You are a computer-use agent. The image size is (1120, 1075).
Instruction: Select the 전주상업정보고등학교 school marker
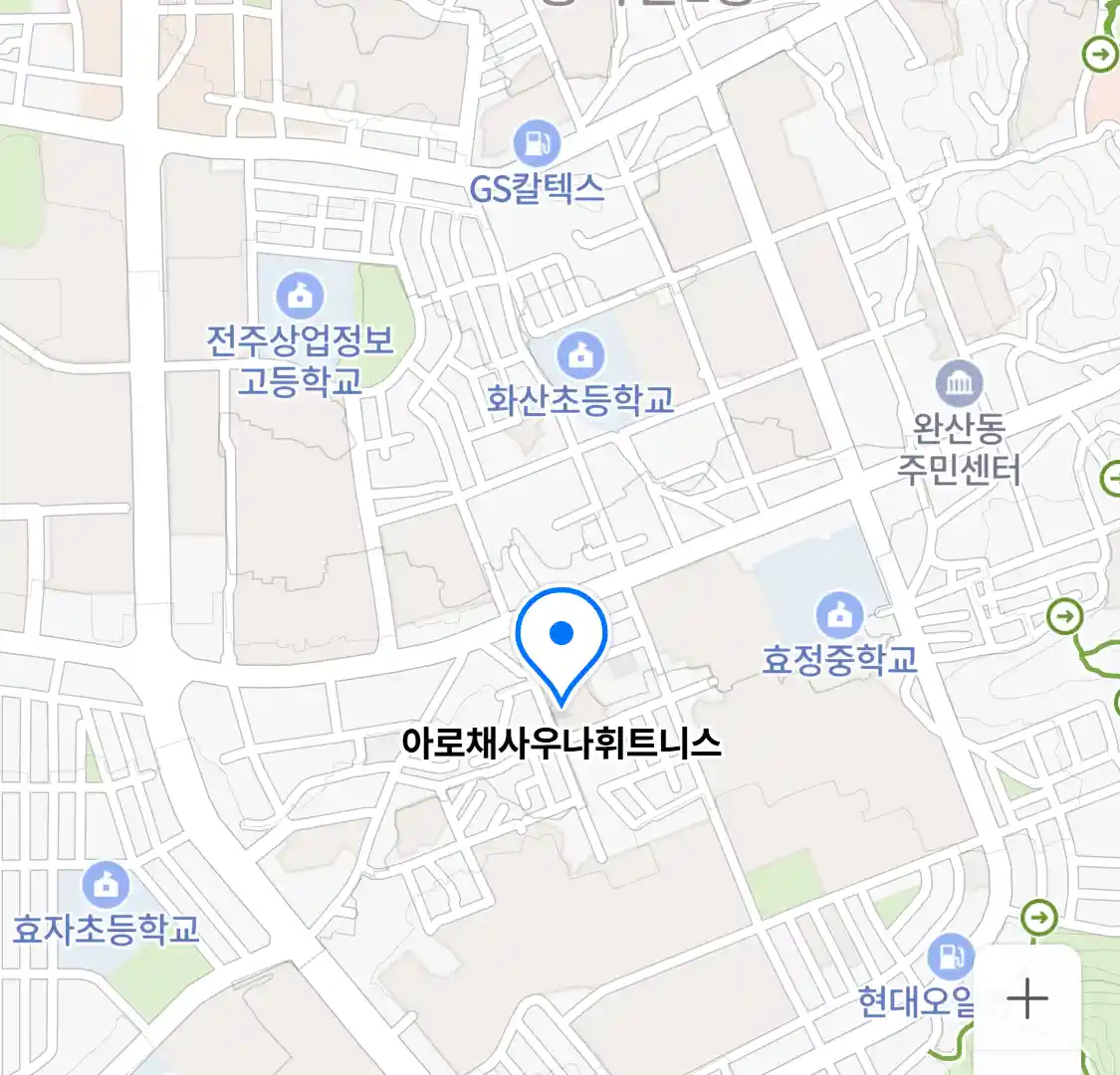(300, 295)
